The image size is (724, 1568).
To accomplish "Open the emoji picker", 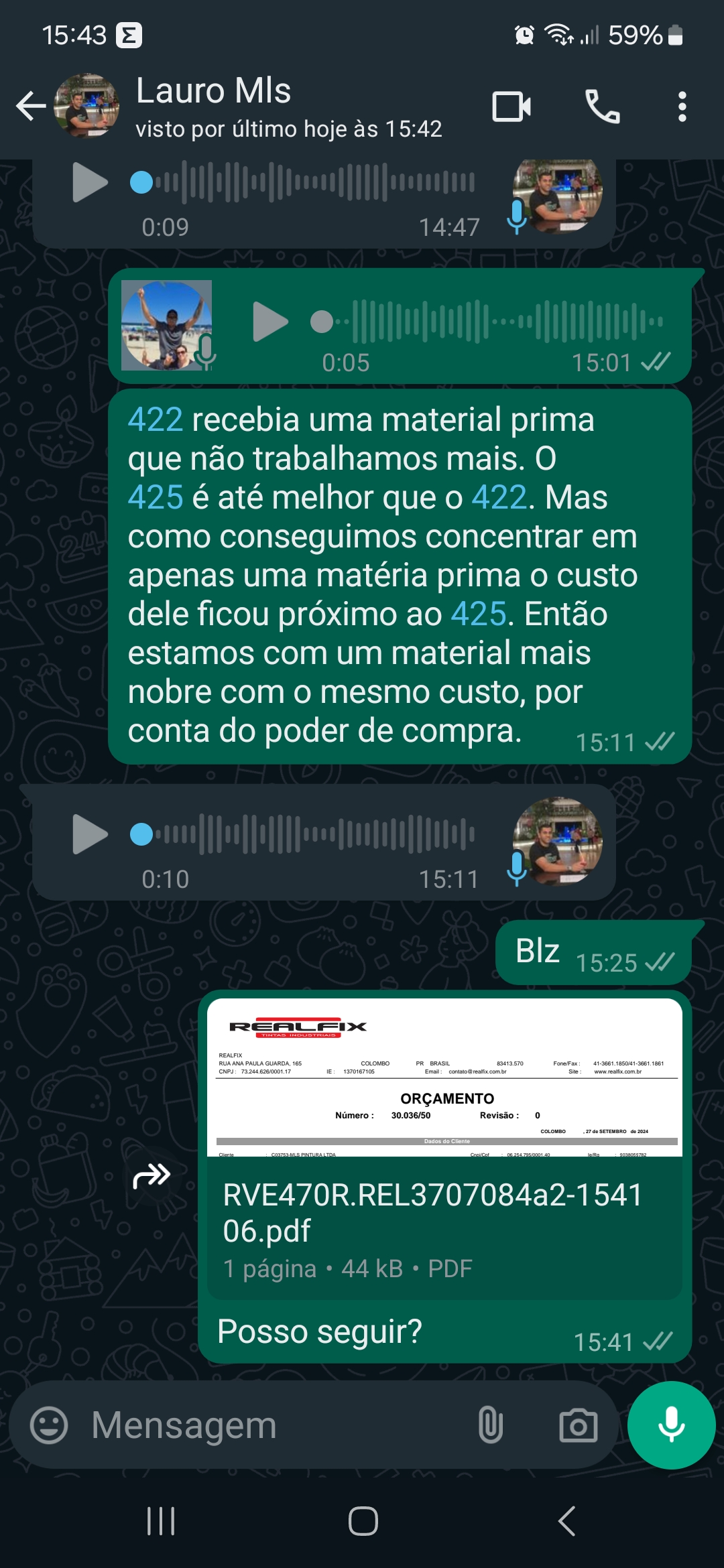I will click(49, 1425).
